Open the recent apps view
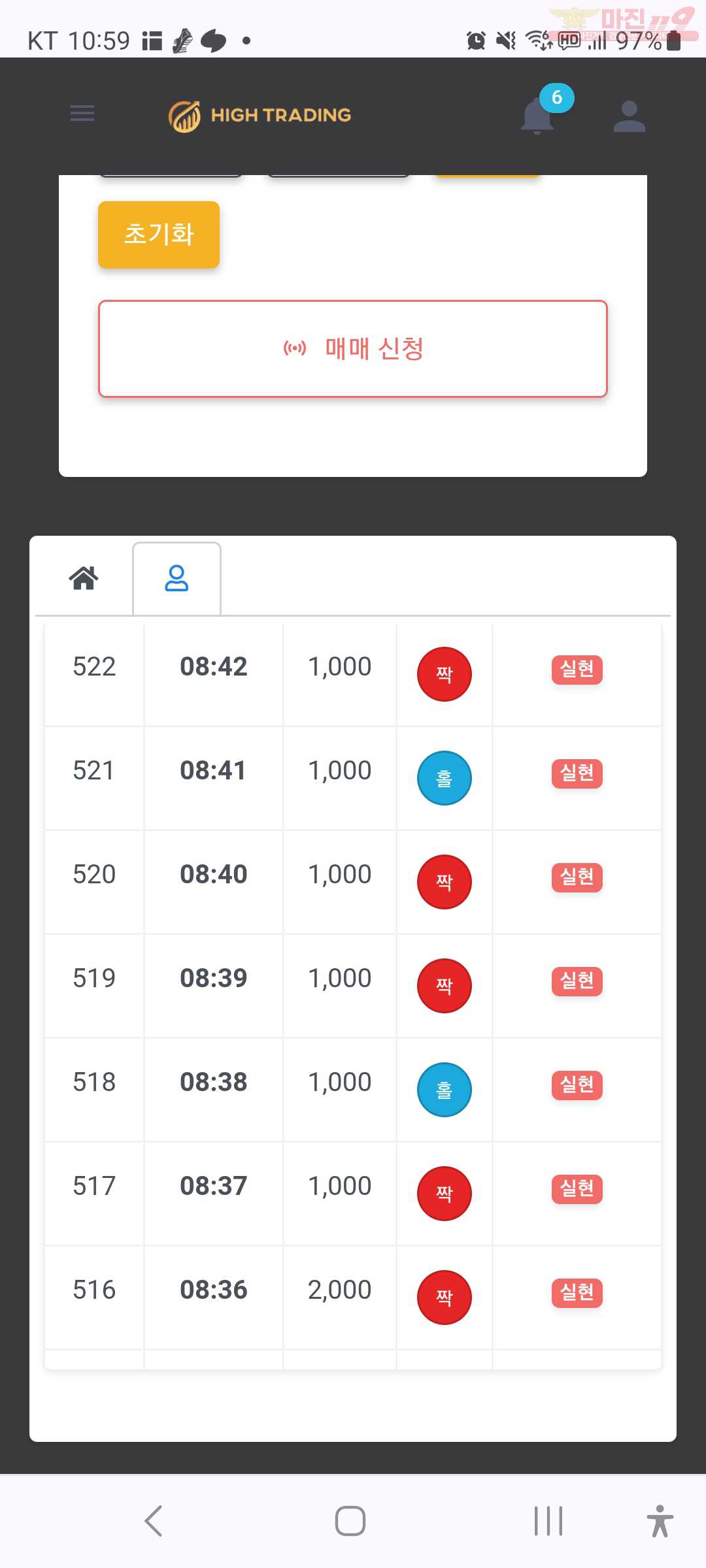The height and width of the screenshot is (1568, 706). (548, 1521)
